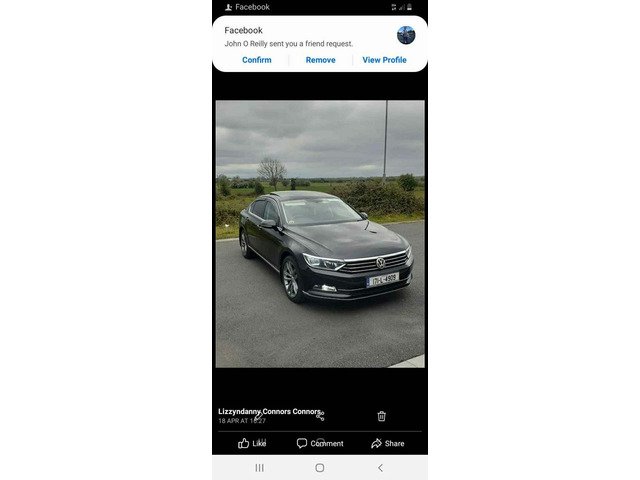The image size is (640, 480).
Task: Comment on the photo
Action: tap(320, 443)
